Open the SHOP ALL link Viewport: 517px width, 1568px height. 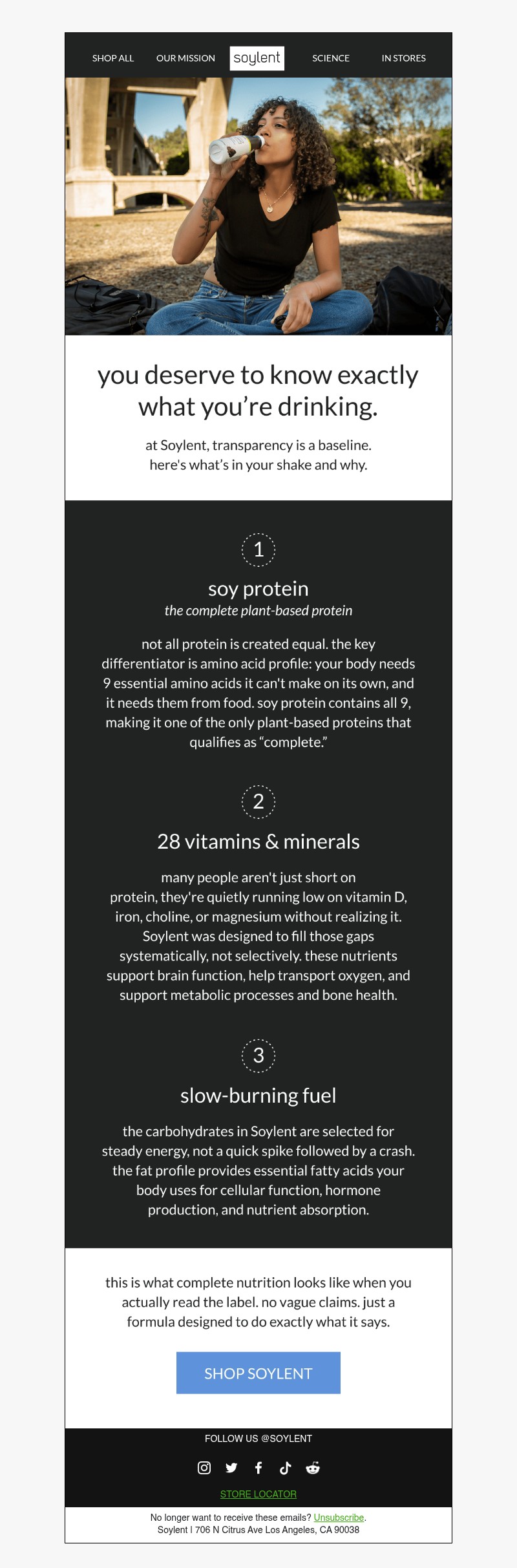coord(113,58)
